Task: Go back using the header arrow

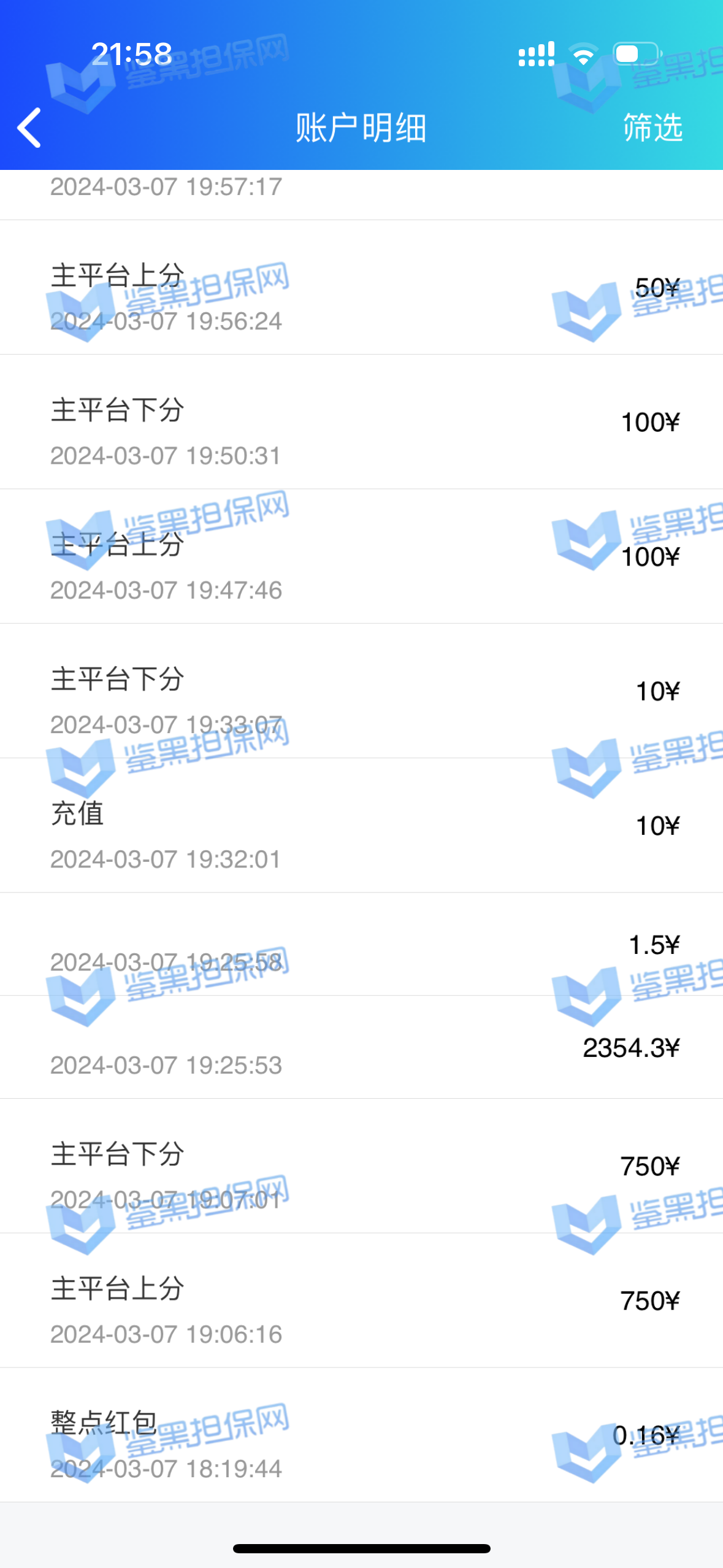Action: (x=29, y=128)
